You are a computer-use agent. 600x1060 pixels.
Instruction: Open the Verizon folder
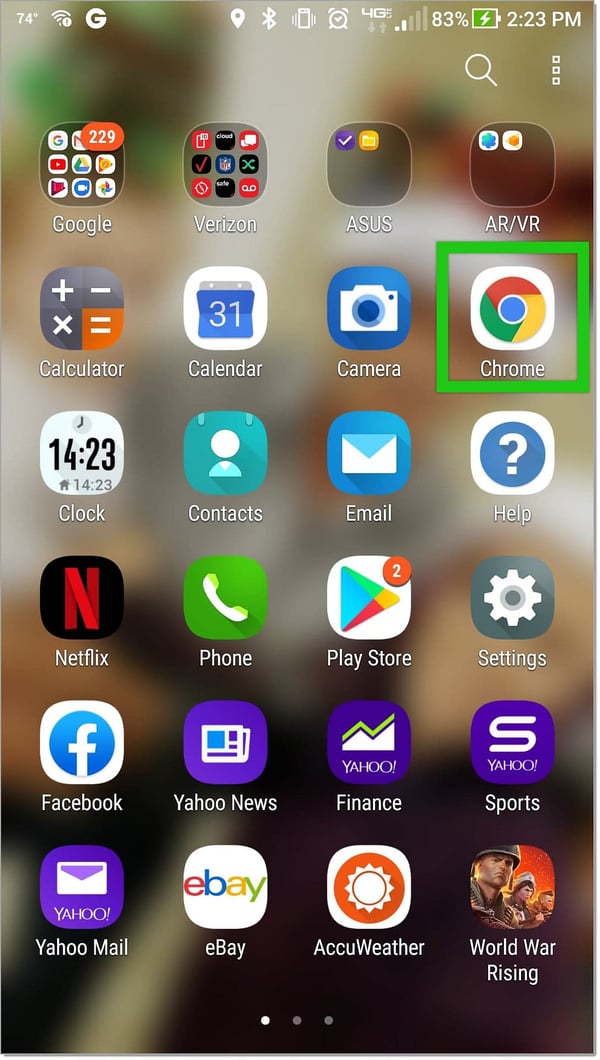click(225, 164)
